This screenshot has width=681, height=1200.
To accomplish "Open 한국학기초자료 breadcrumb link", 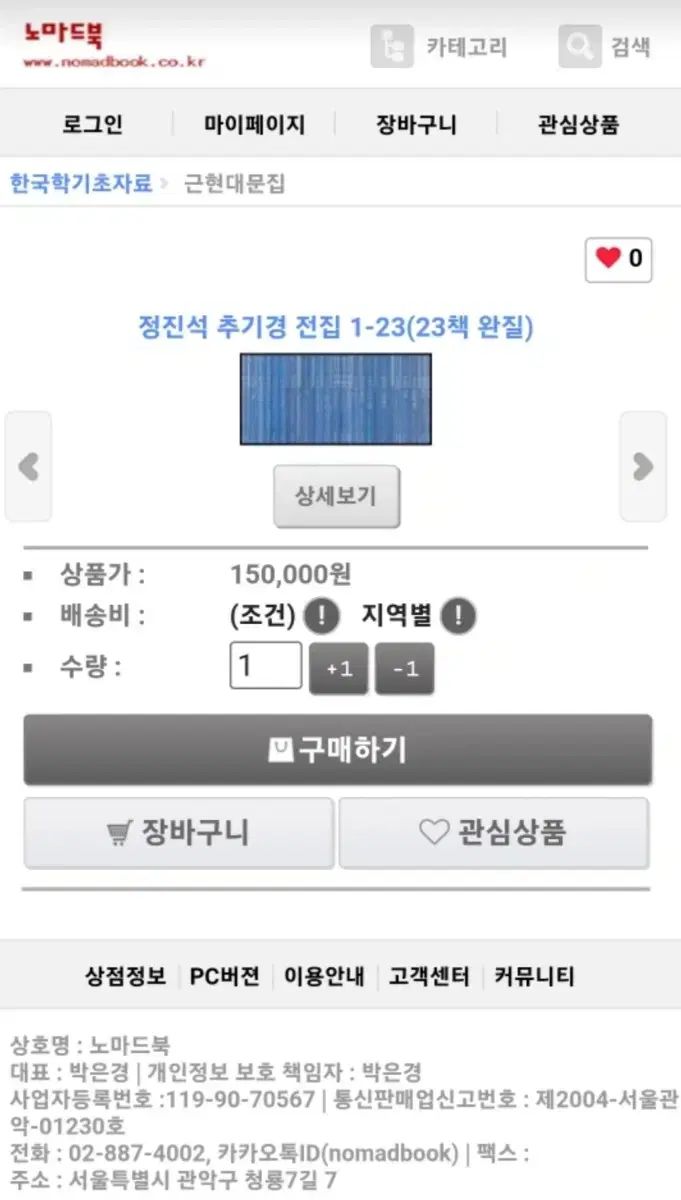I will [x=81, y=183].
